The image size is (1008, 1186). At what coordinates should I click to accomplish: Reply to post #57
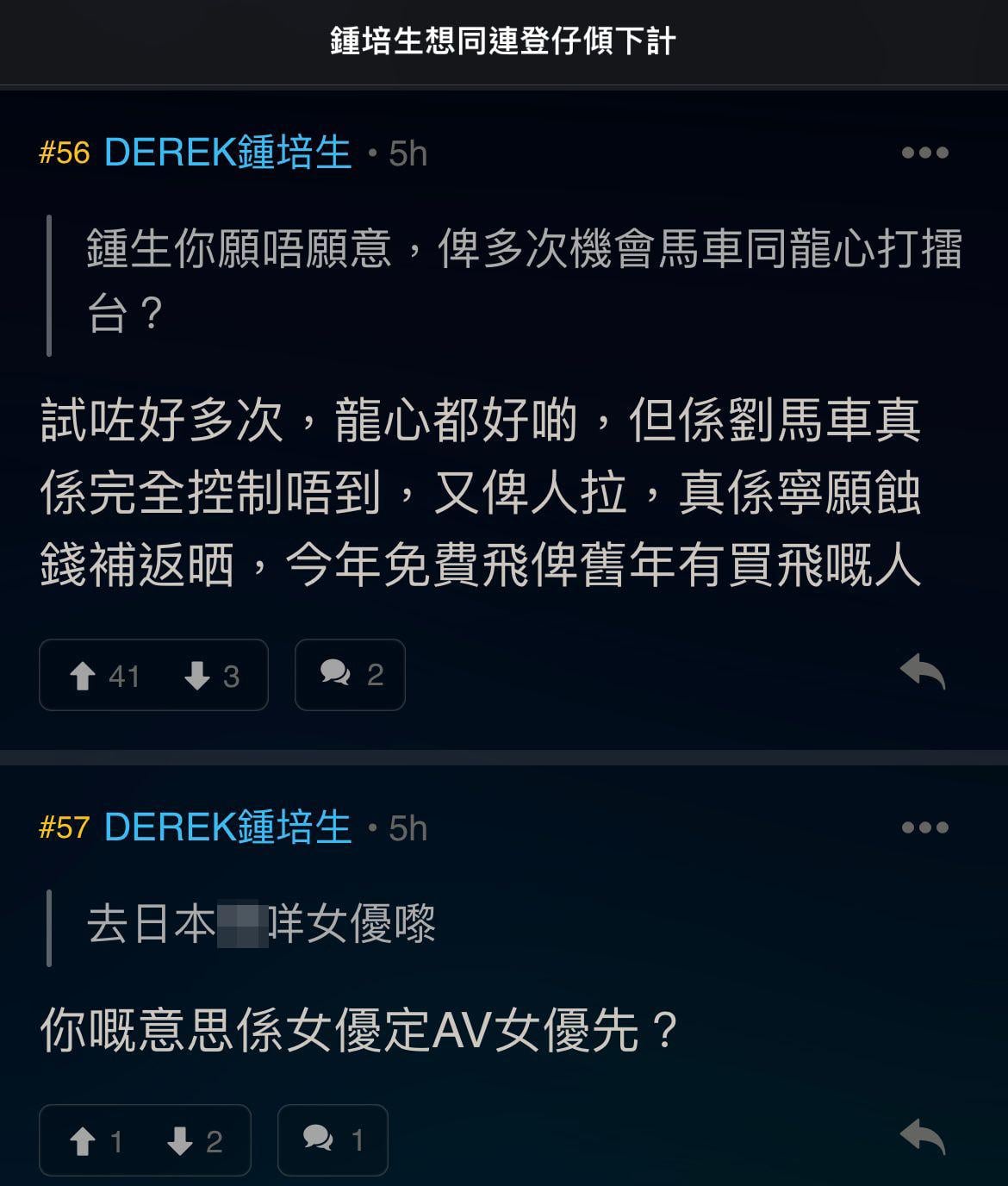[x=923, y=1138]
